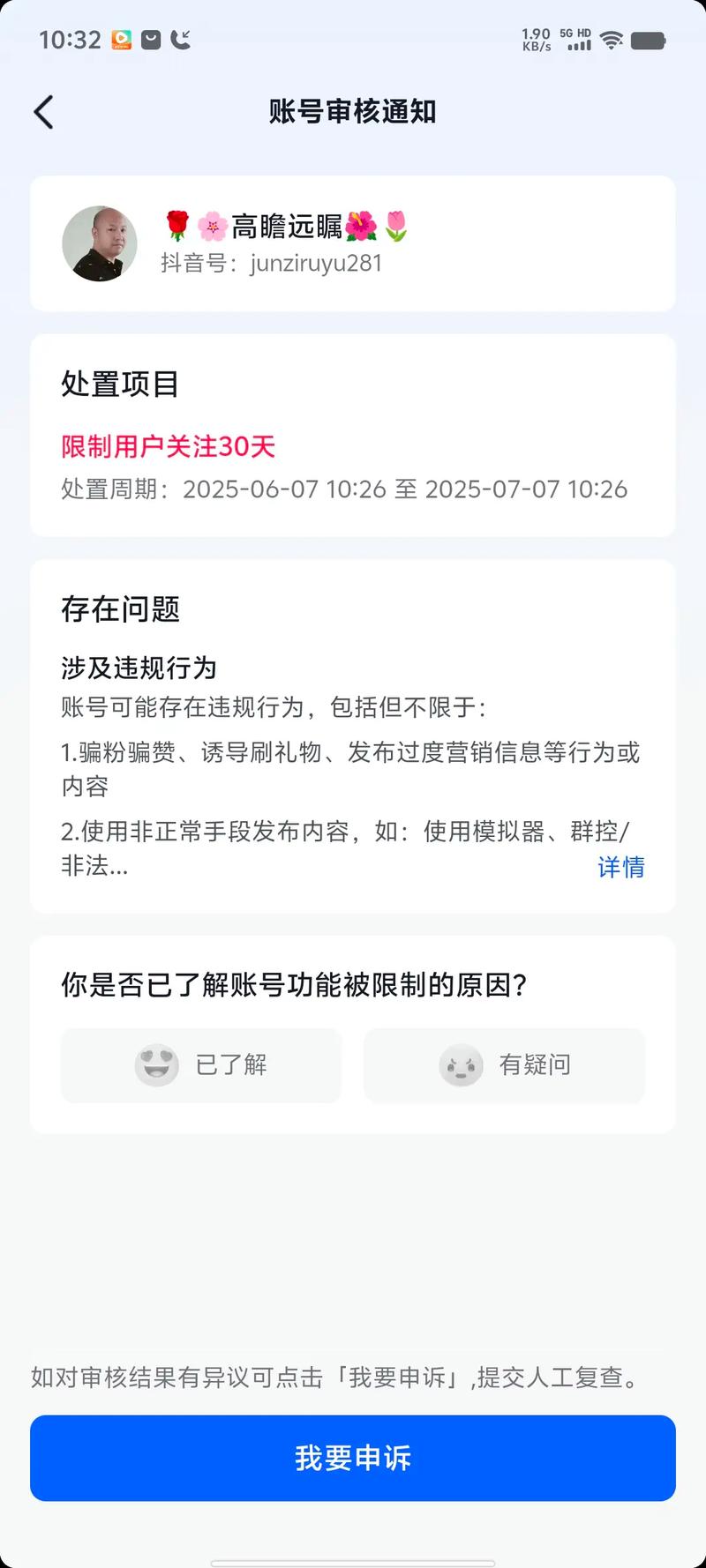Choose the 有疑问 option
The width and height of the screenshot is (706, 1568).
tap(505, 1064)
